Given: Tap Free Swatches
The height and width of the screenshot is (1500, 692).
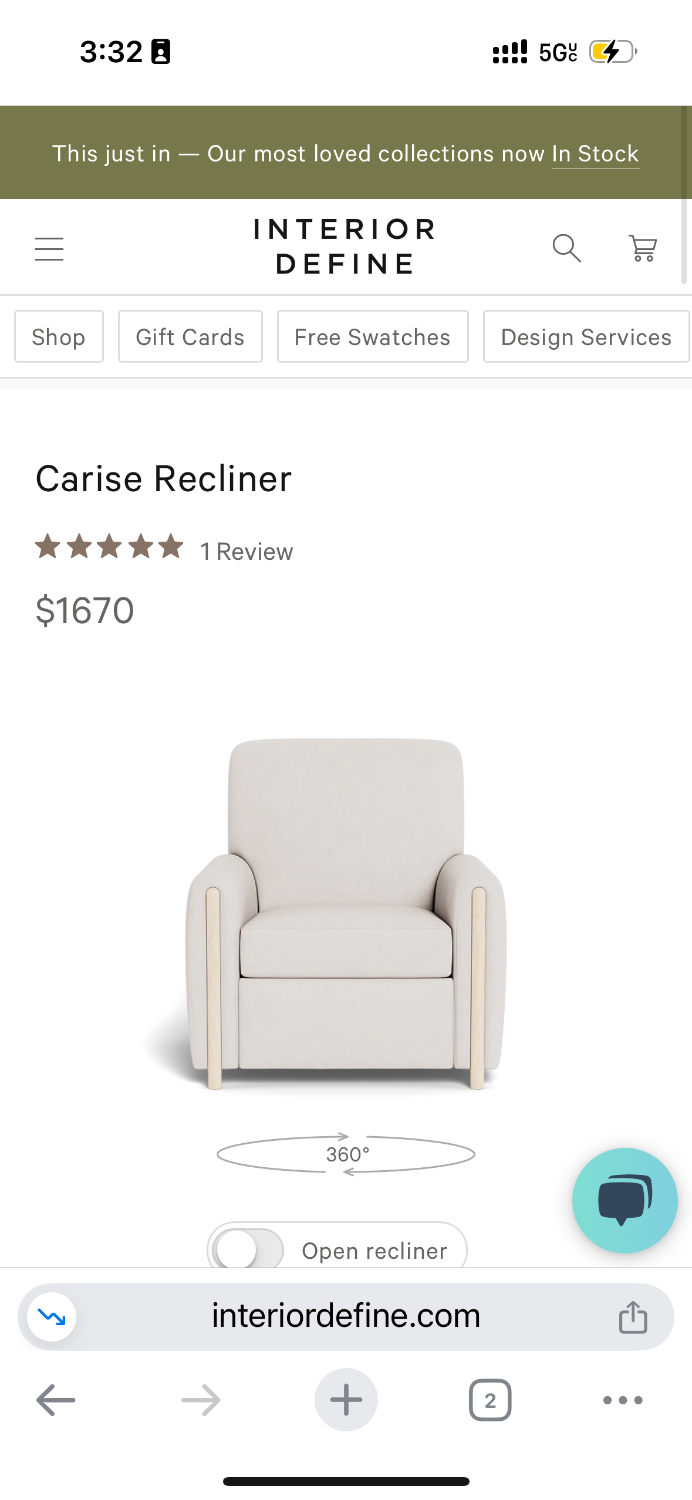Looking at the screenshot, I should coord(372,337).
